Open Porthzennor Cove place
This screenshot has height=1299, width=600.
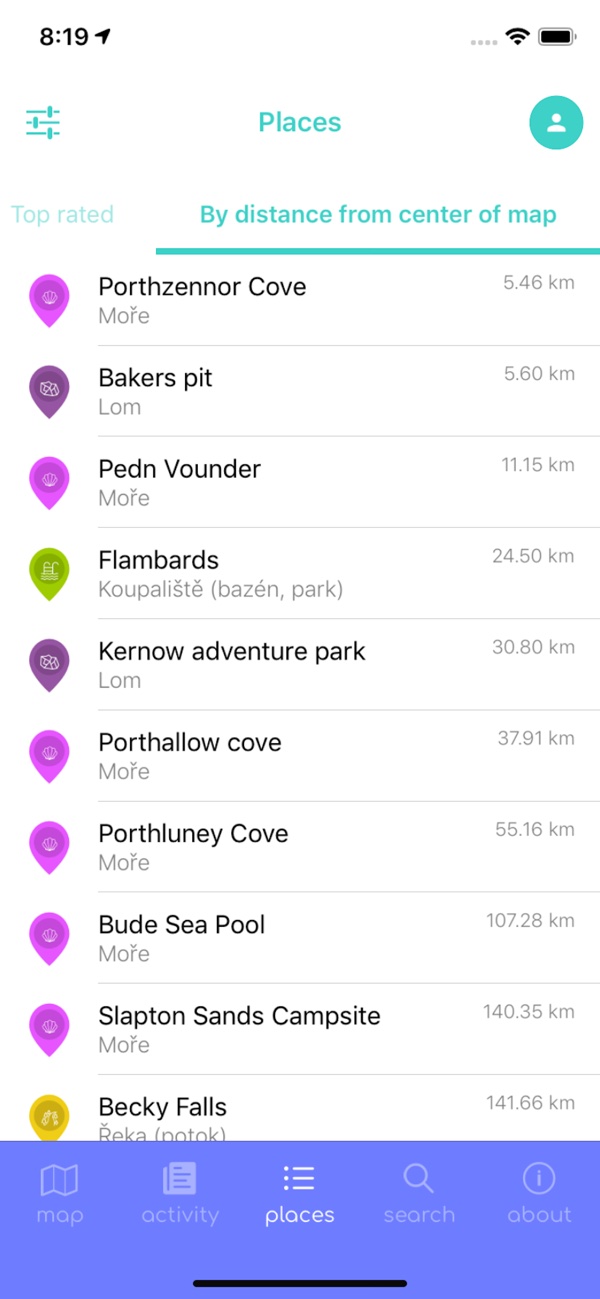click(x=300, y=300)
